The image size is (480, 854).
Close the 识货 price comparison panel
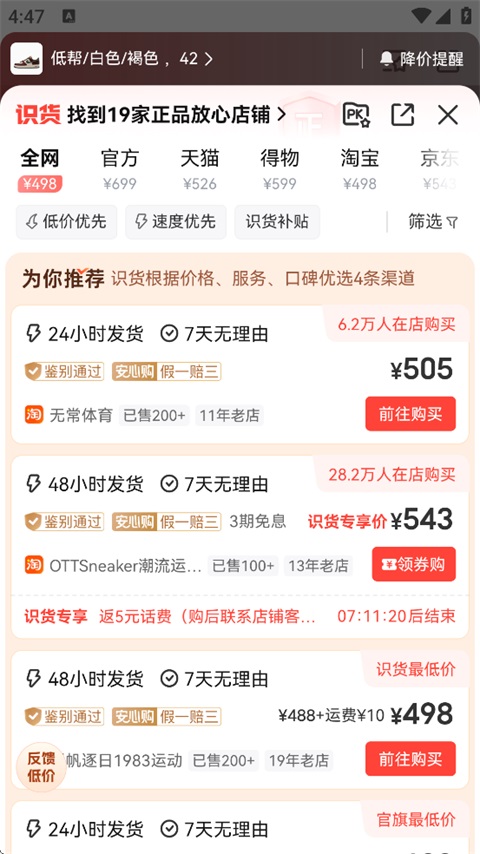(448, 115)
